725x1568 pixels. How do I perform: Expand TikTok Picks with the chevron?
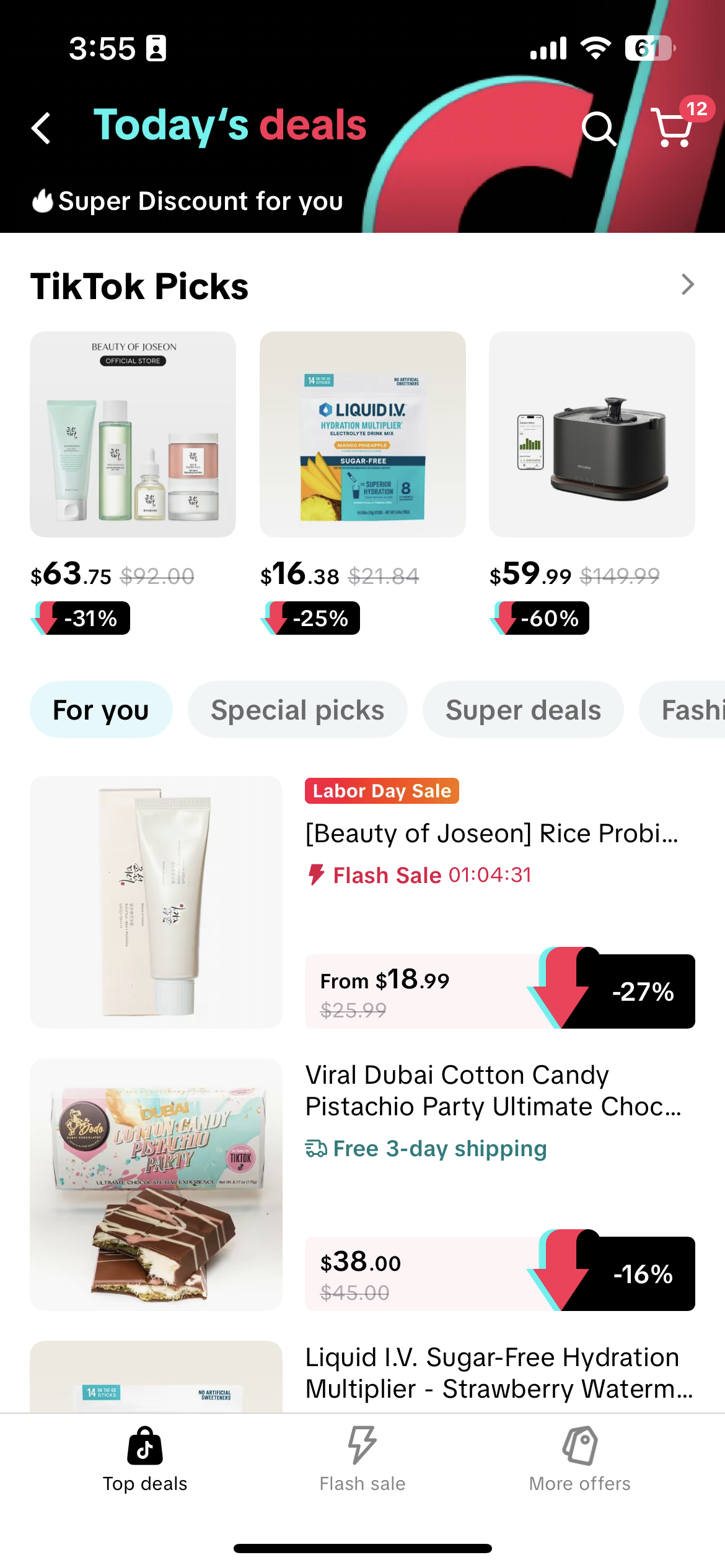[x=687, y=285]
